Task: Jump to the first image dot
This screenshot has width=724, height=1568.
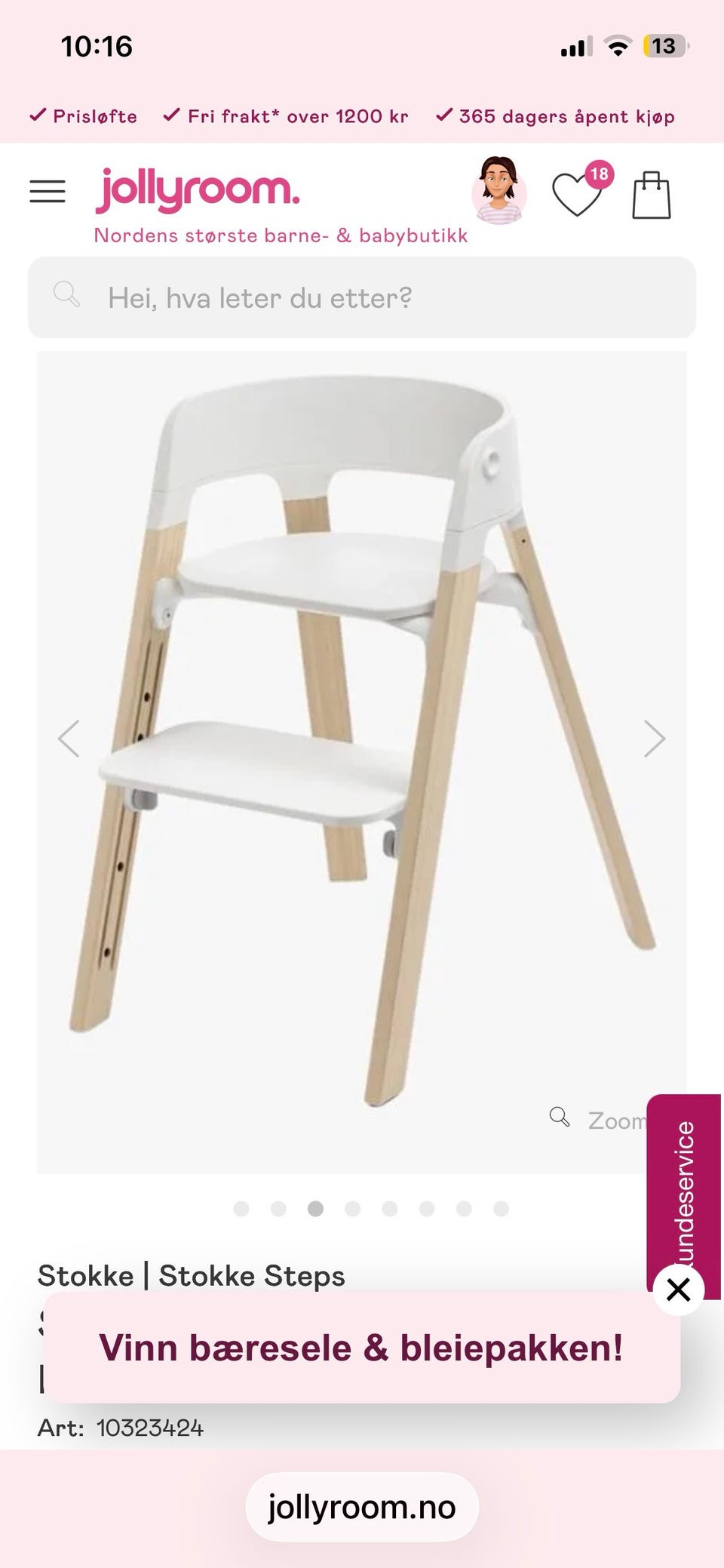Action: 241,1209
